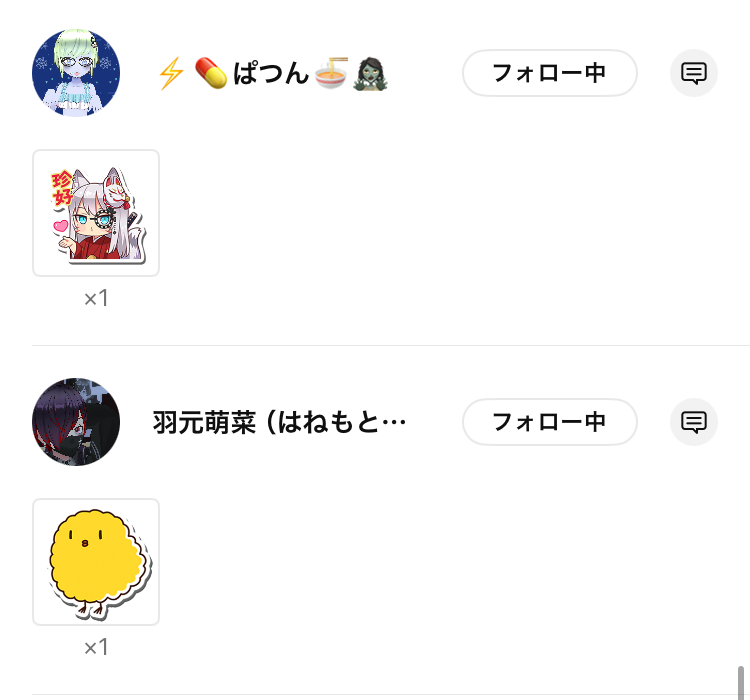Open 羽元萌菜's profile avatar
Screen dimensions: 750x700
click(x=76, y=422)
